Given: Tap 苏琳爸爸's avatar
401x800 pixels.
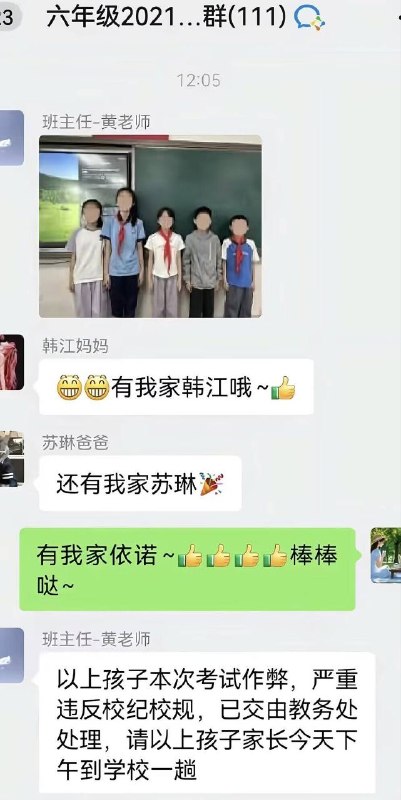Looking at the screenshot, I should click(x=11, y=459).
